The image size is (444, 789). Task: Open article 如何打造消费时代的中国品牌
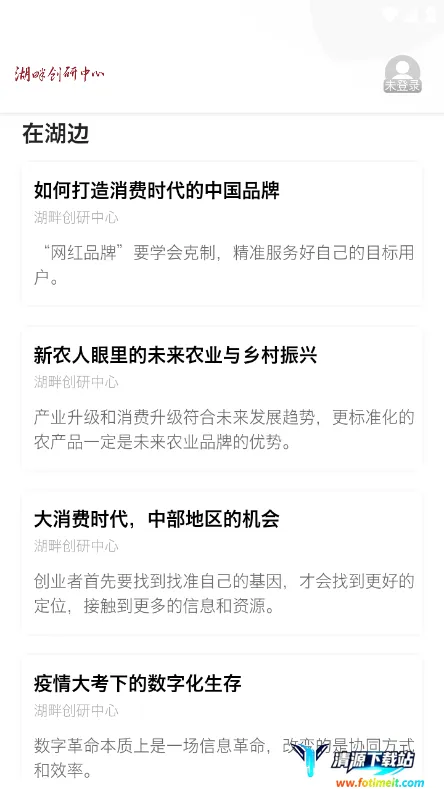221,233
